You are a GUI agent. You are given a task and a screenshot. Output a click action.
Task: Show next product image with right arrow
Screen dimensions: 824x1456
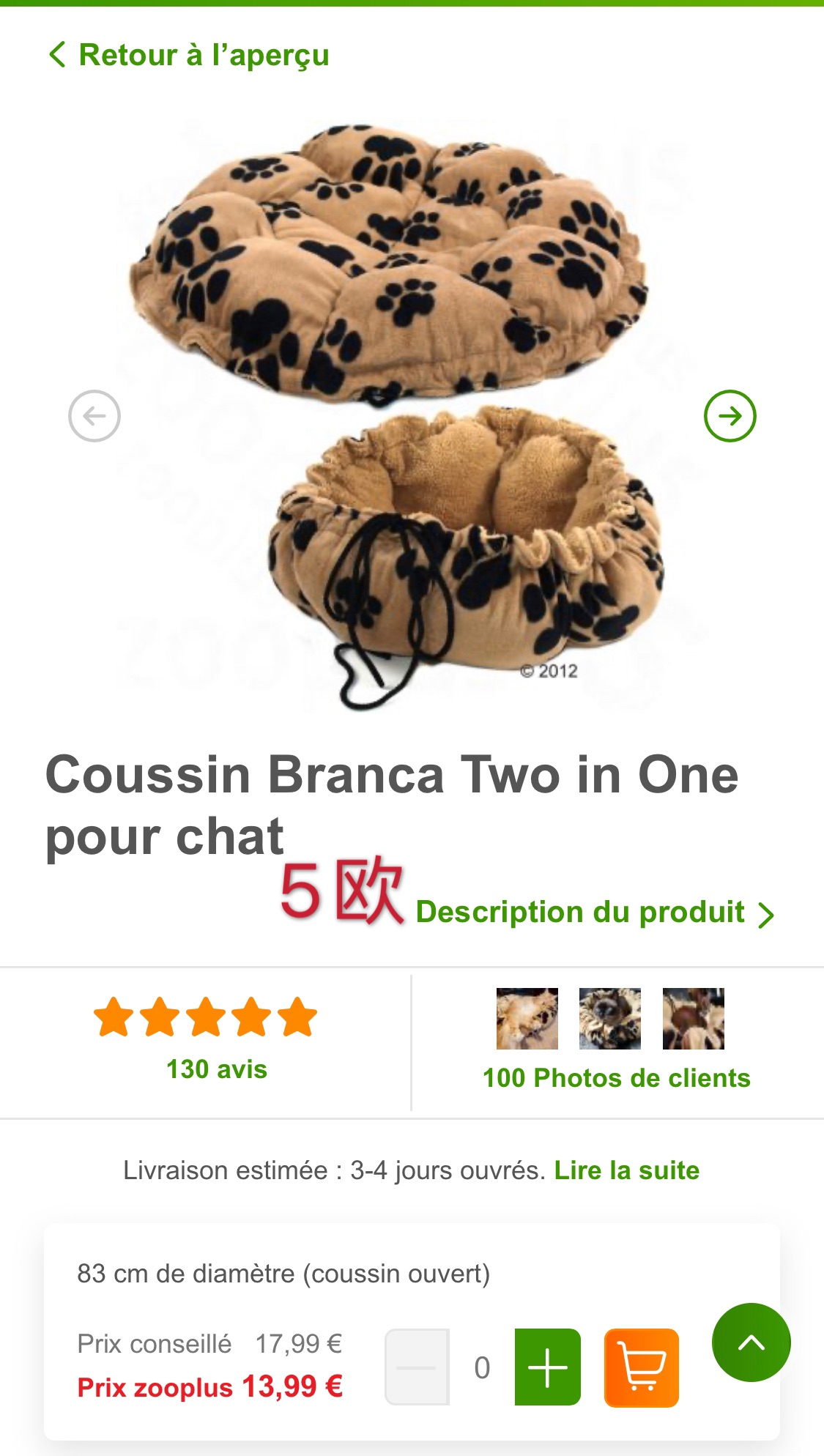point(730,416)
